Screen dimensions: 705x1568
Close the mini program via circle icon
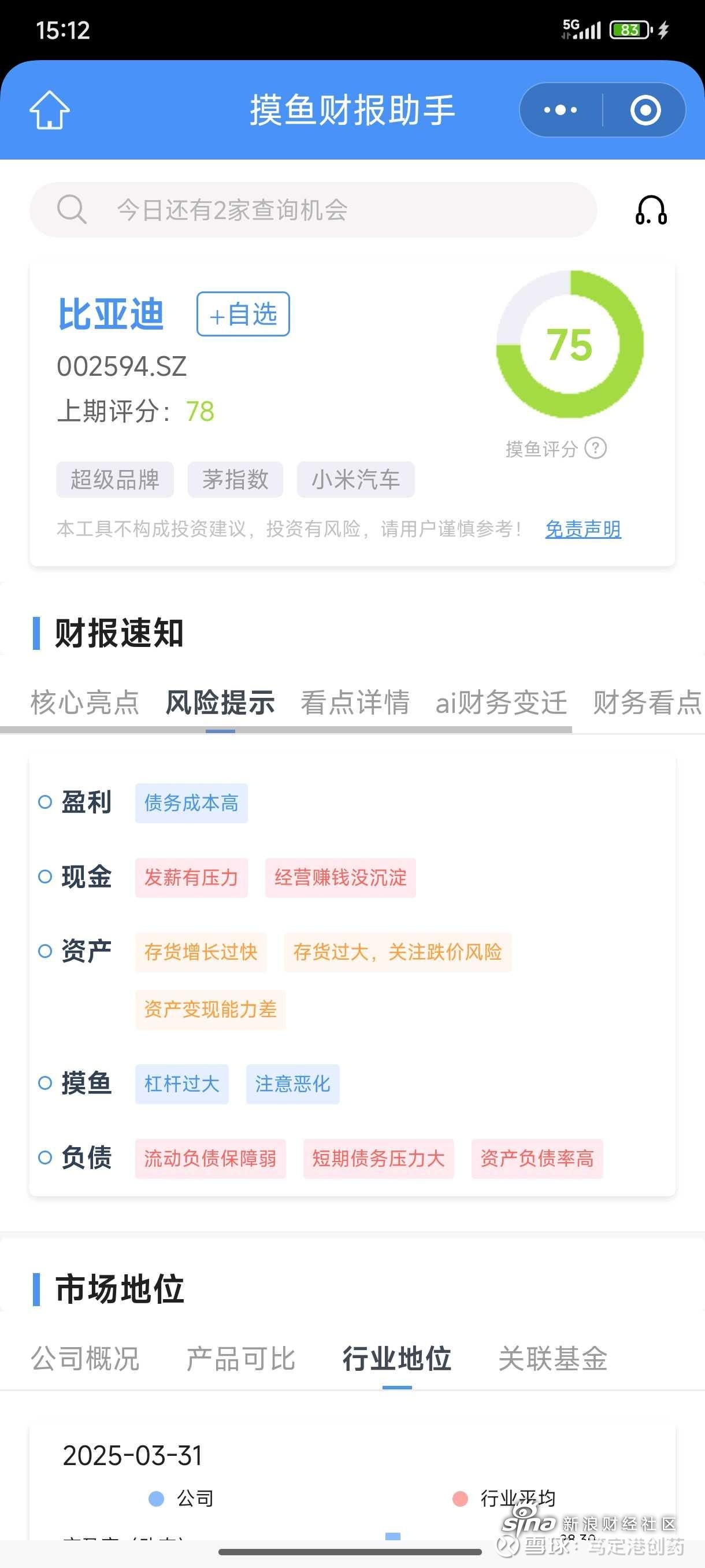pyautogui.click(x=645, y=110)
